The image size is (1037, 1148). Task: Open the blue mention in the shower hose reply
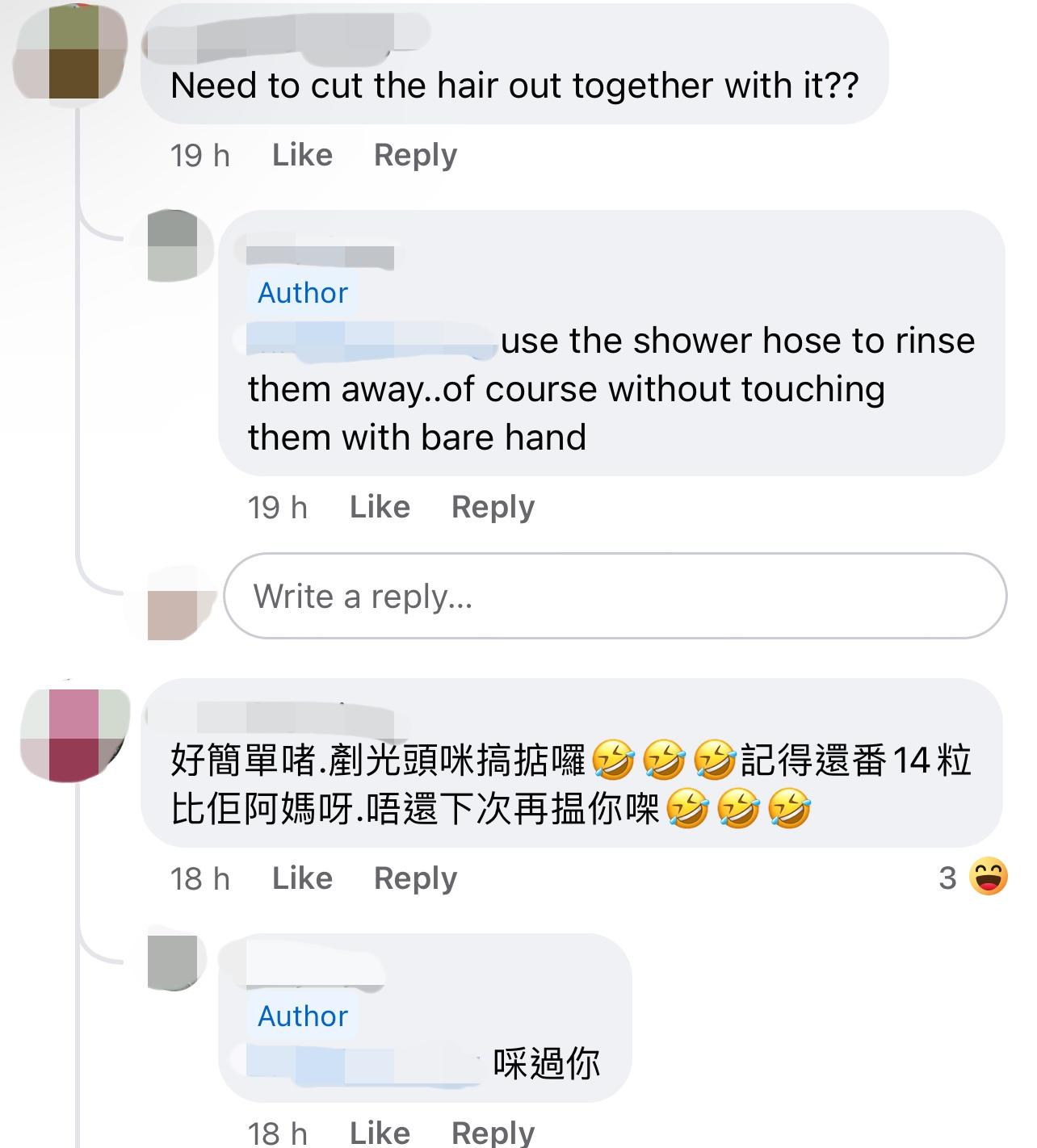372,341
